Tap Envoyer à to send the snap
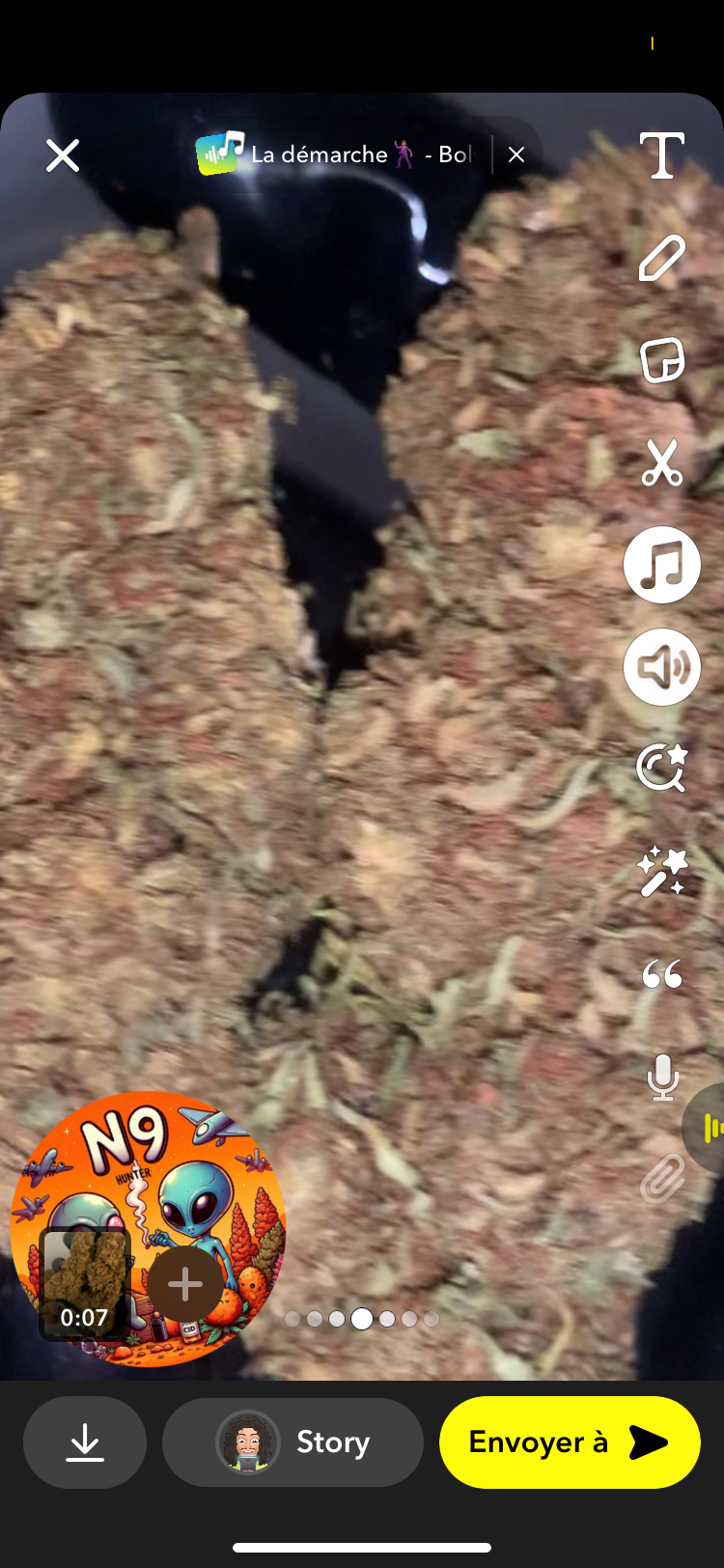This screenshot has height=1568, width=724. [x=570, y=1442]
